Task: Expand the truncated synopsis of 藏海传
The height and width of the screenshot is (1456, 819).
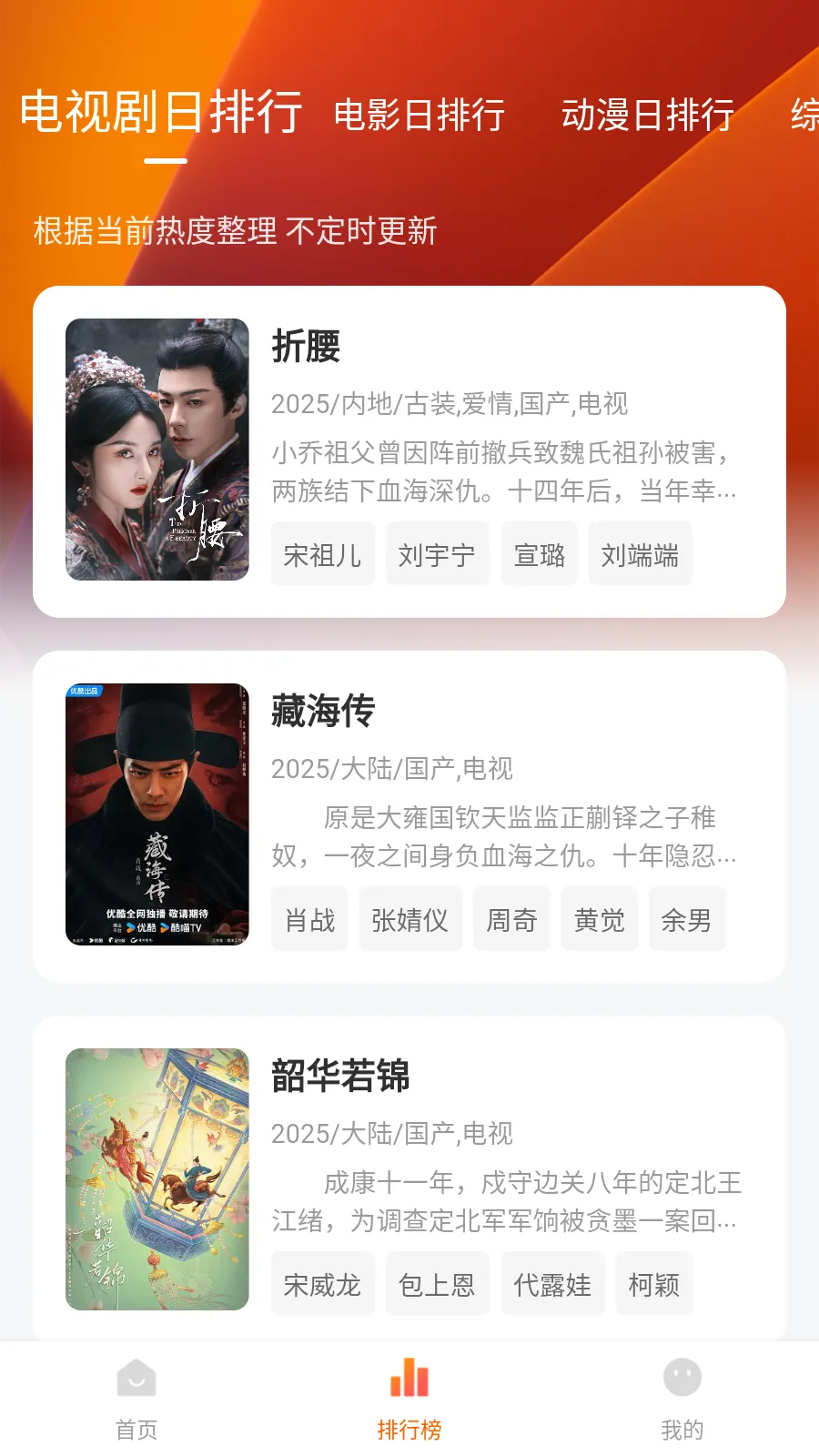Action: [x=506, y=835]
